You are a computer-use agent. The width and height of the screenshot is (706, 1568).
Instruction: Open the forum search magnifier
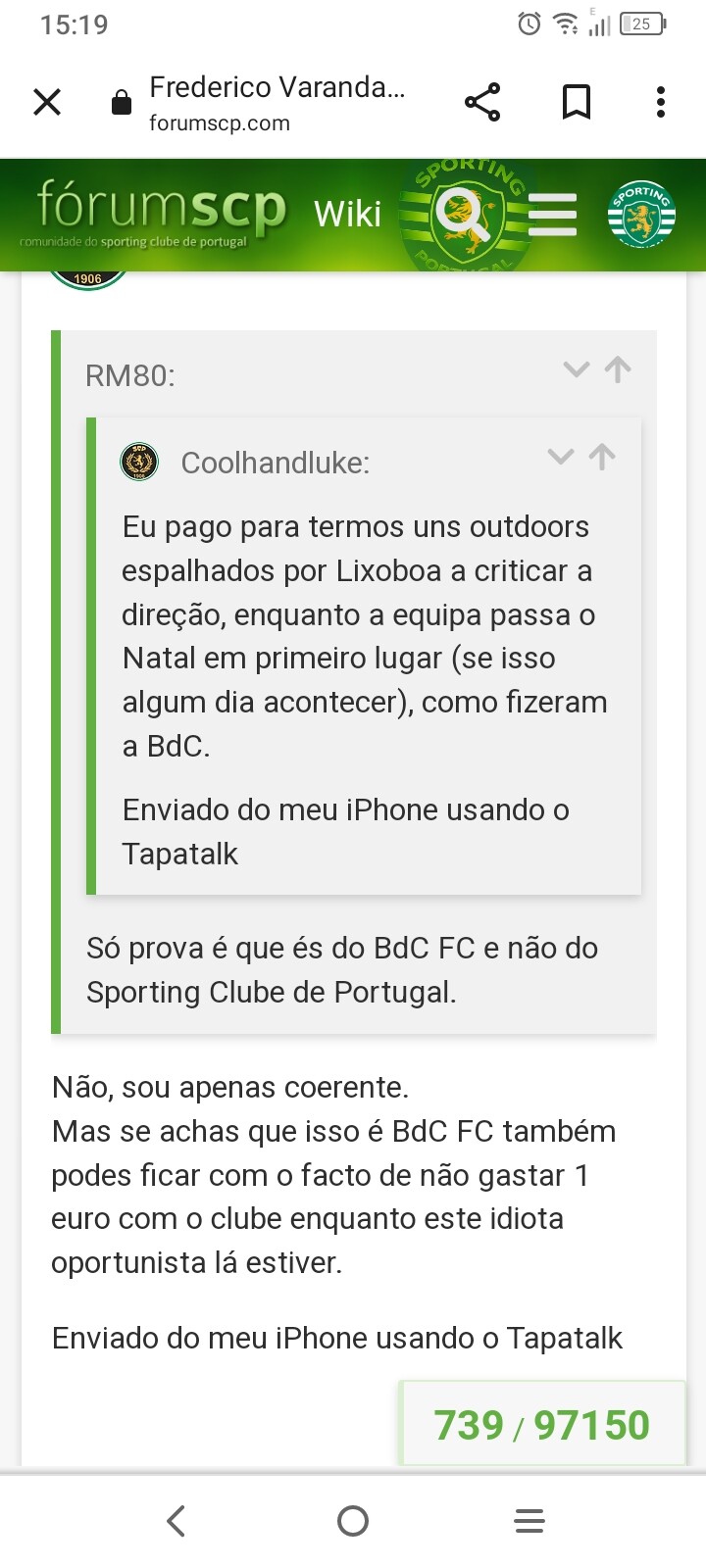pos(463,218)
